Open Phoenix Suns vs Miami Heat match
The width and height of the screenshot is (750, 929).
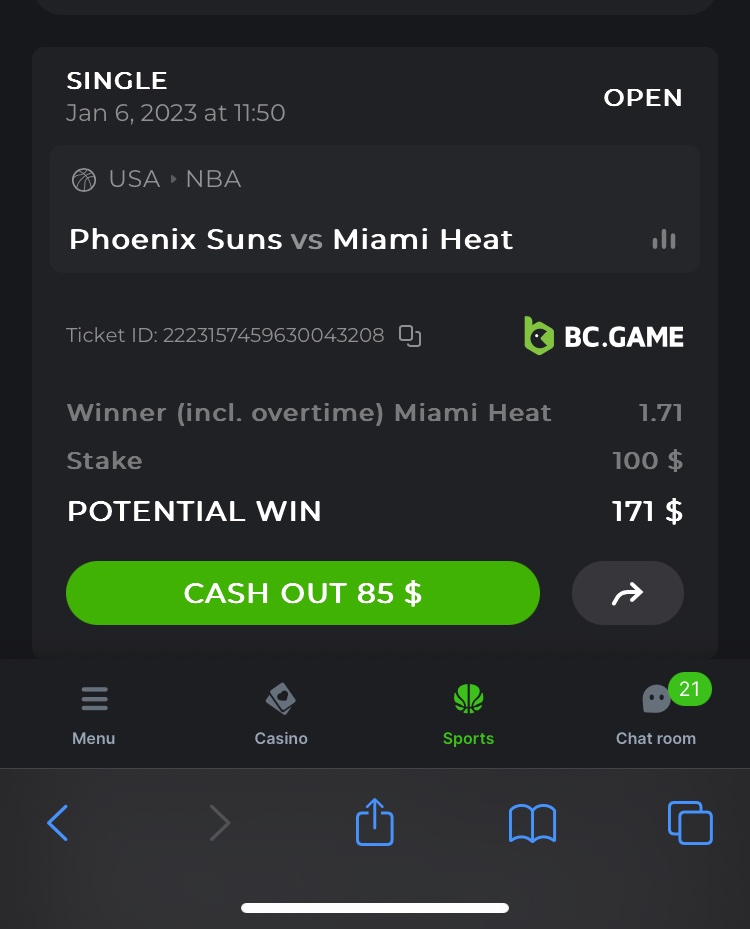[x=291, y=240]
